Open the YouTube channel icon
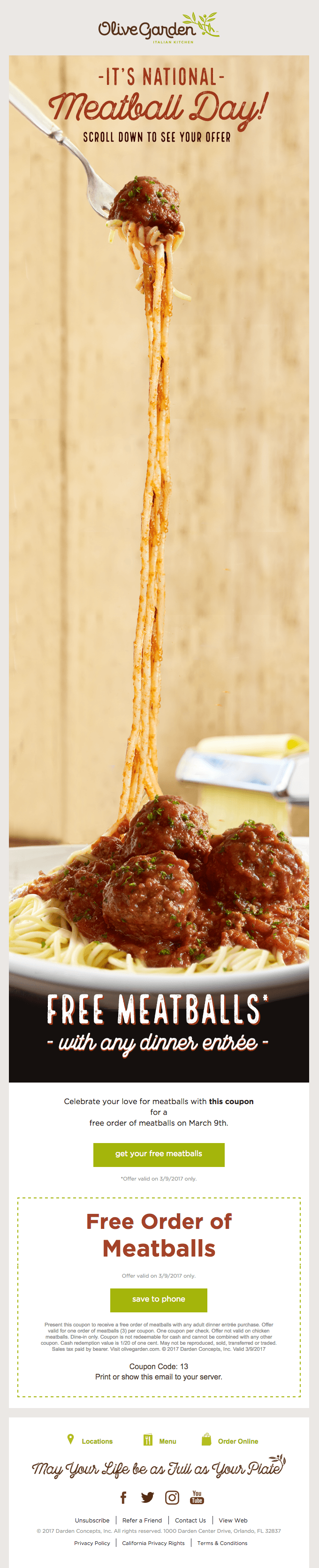Image resolution: width=319 pixels, height=1568 pixels. tap(197, 1497)
